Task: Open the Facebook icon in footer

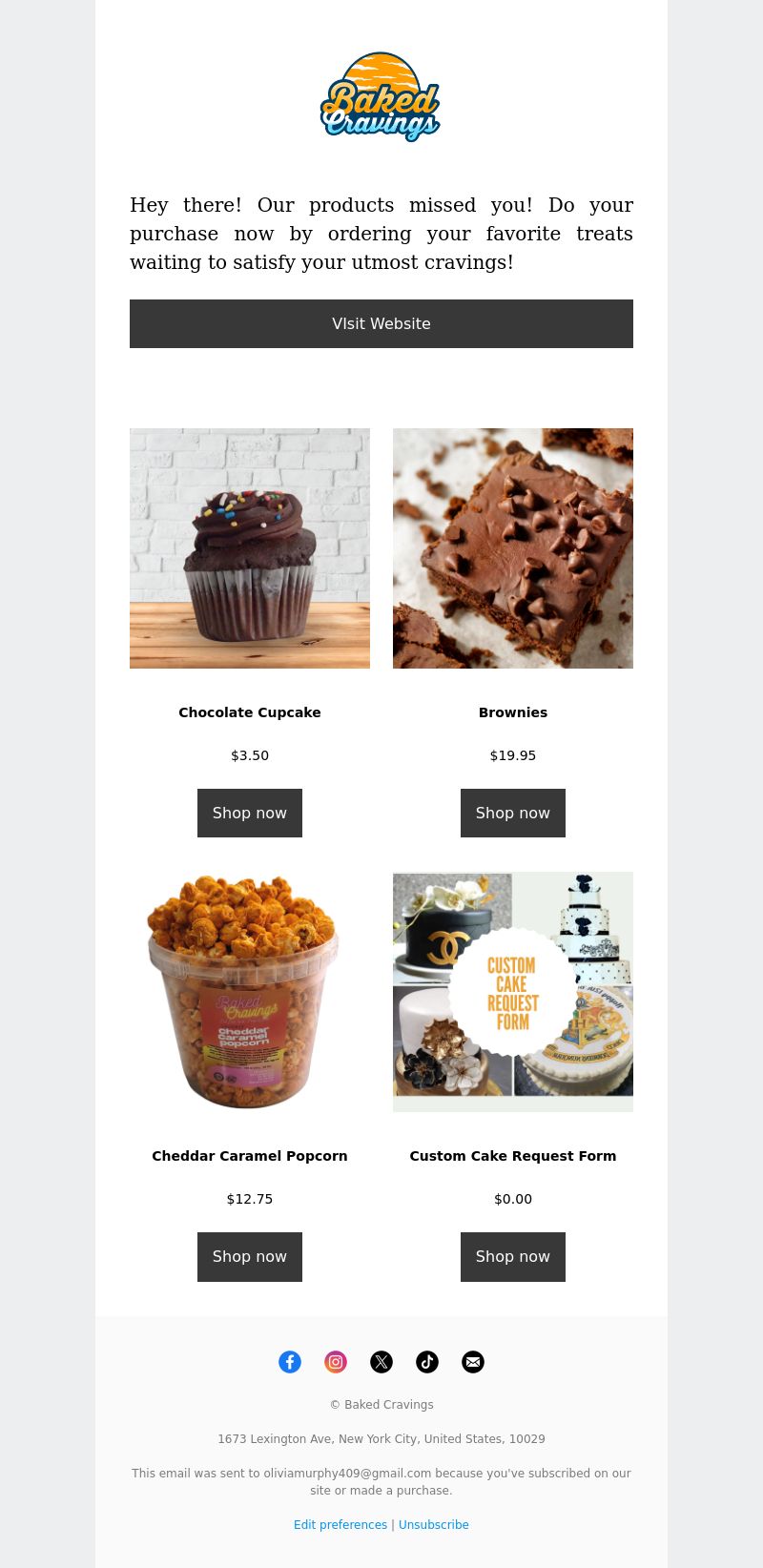Action: [290, 1362]
